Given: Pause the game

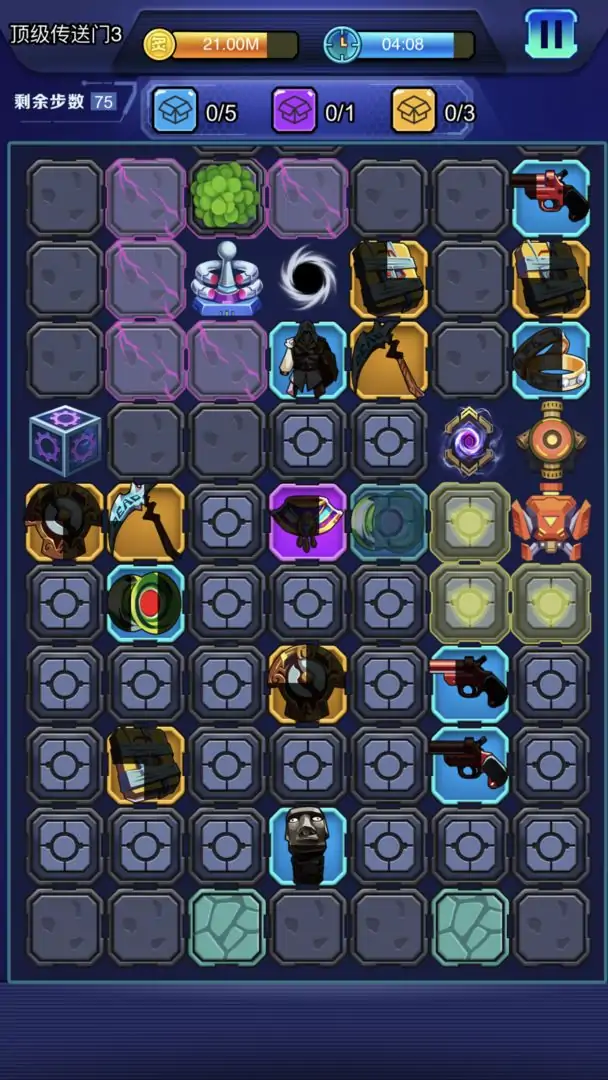Looking at the screenshot, I should coord(551,35).
